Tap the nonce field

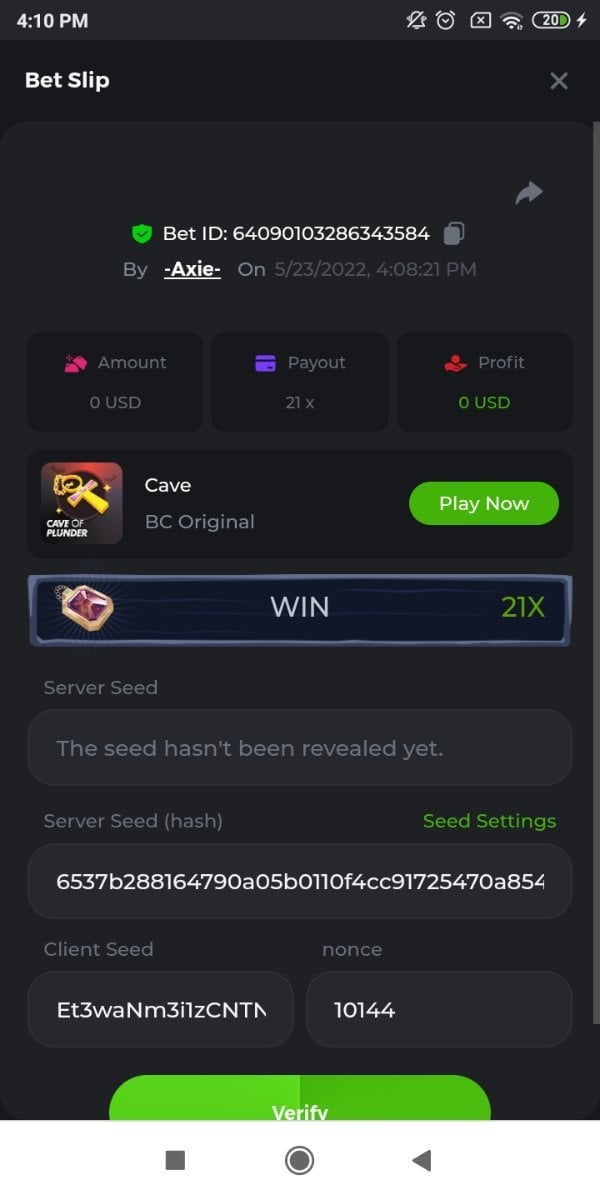[x=438, y=1009]
